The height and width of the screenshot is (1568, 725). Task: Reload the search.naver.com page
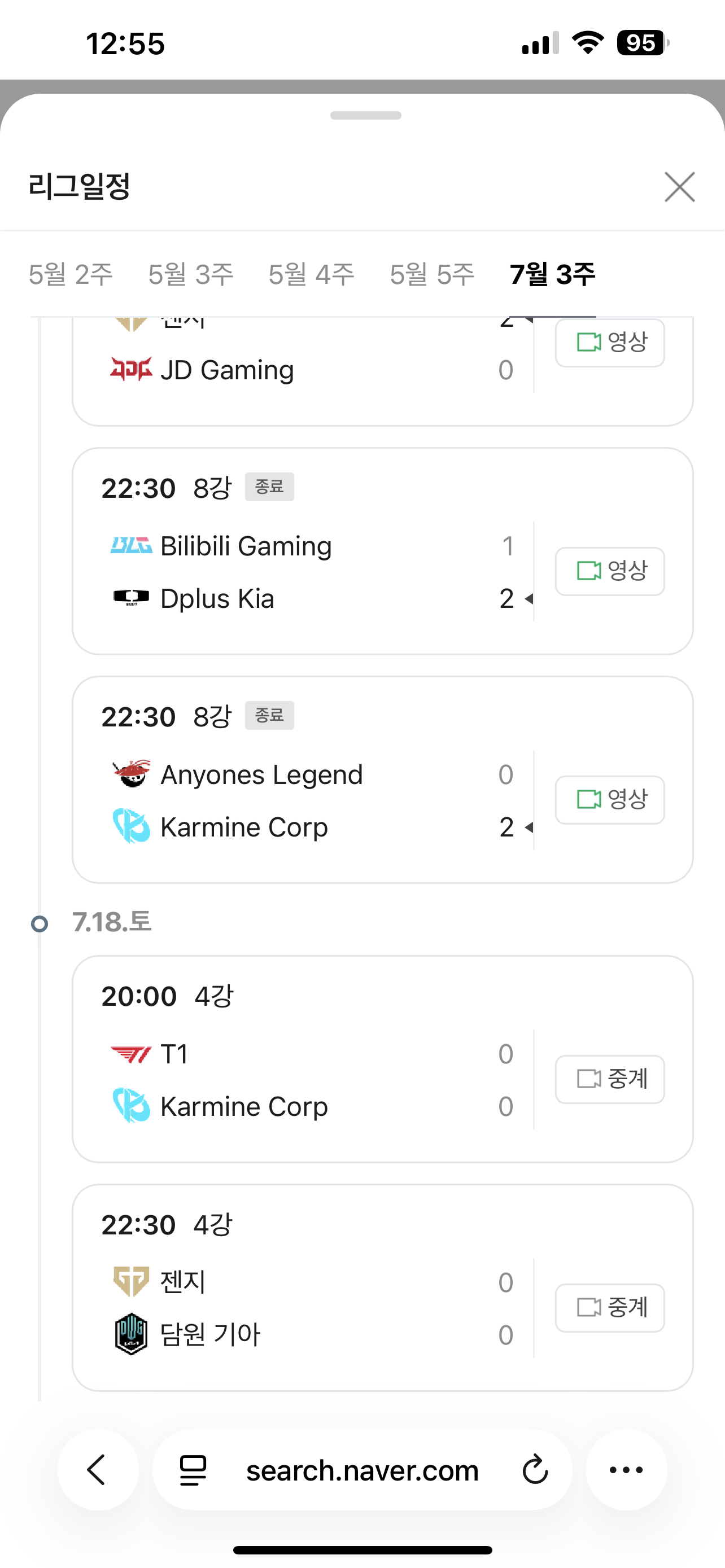[535, 1469]
